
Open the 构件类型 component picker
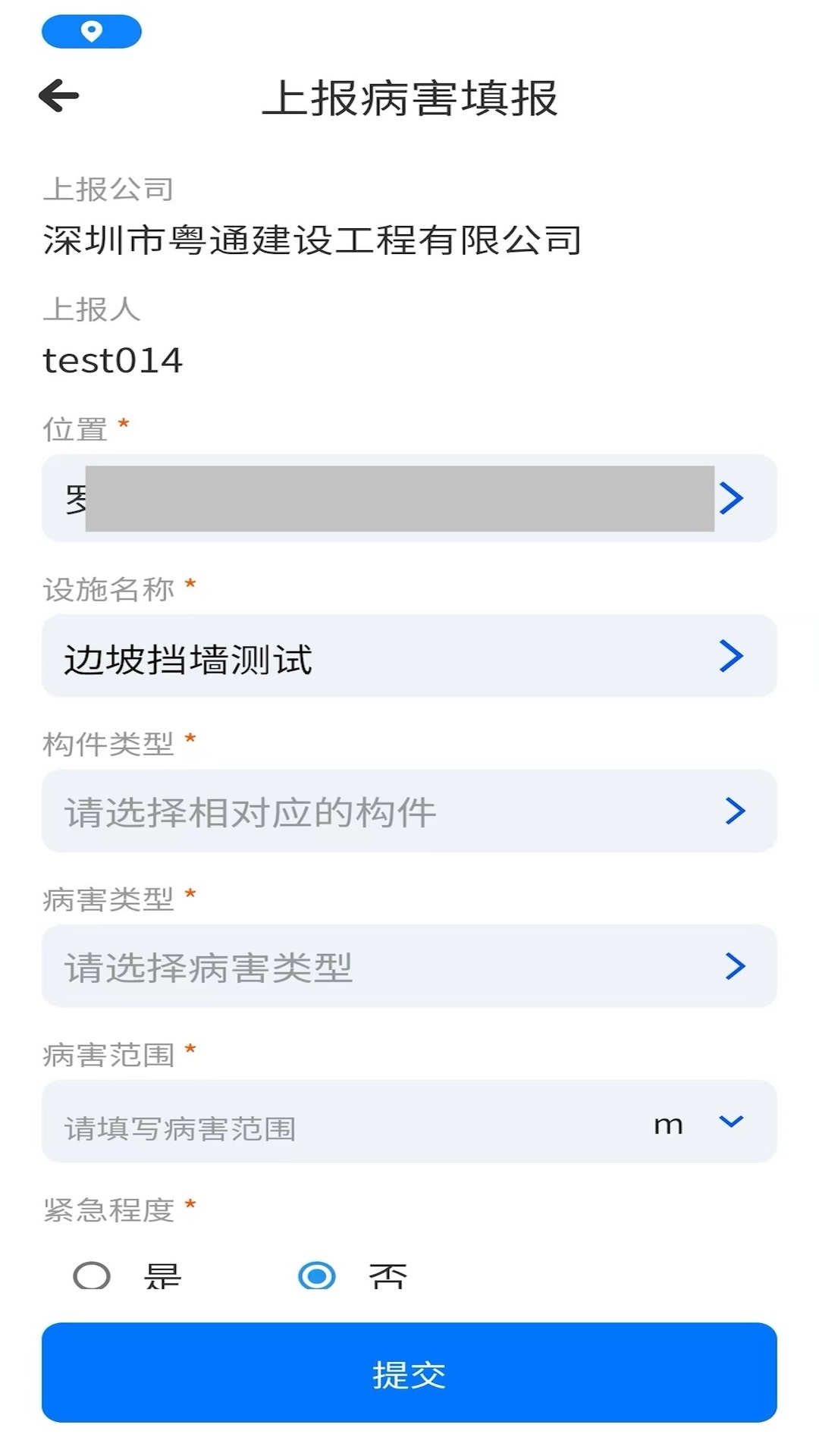(409, 811)
